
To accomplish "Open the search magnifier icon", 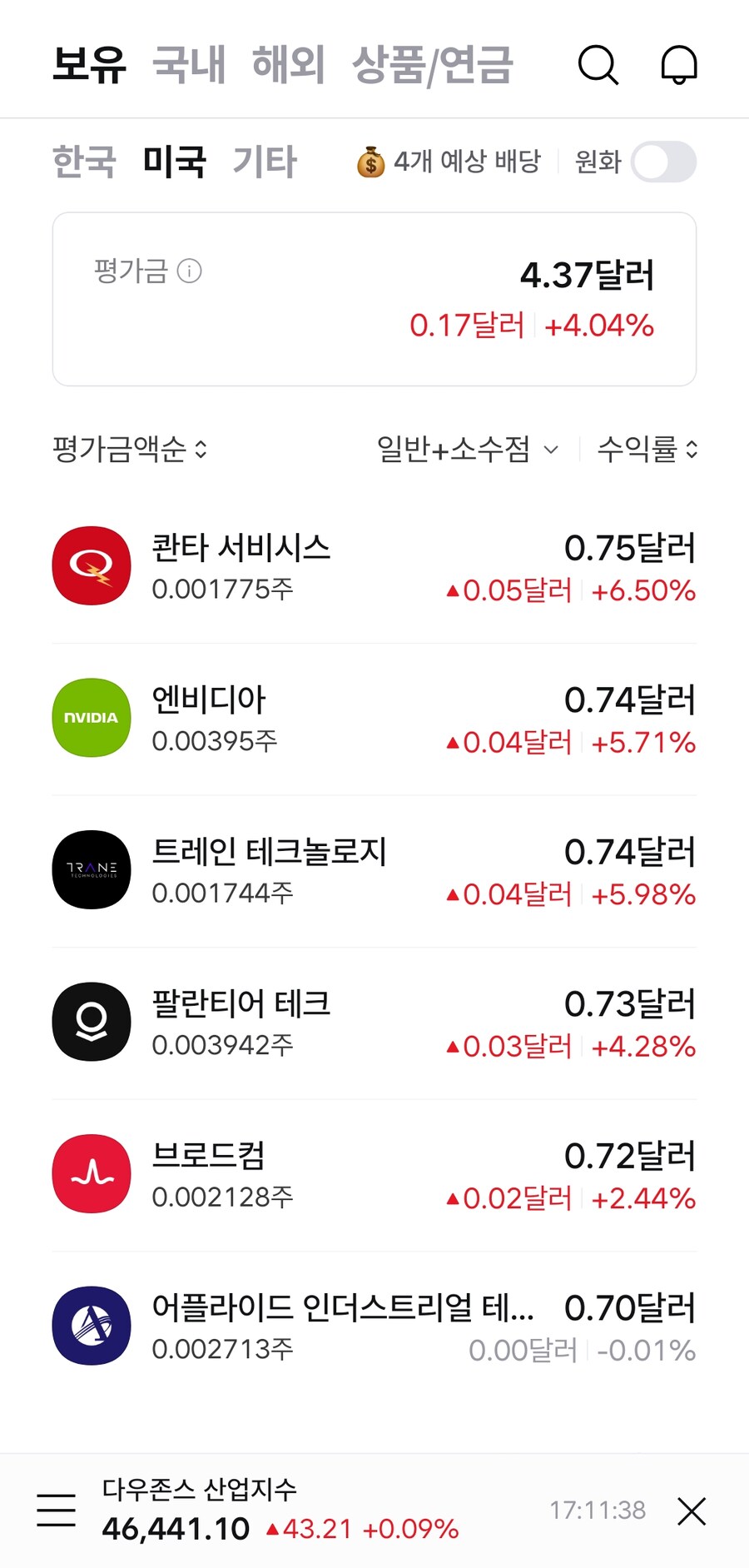I will tap(599, 65).
